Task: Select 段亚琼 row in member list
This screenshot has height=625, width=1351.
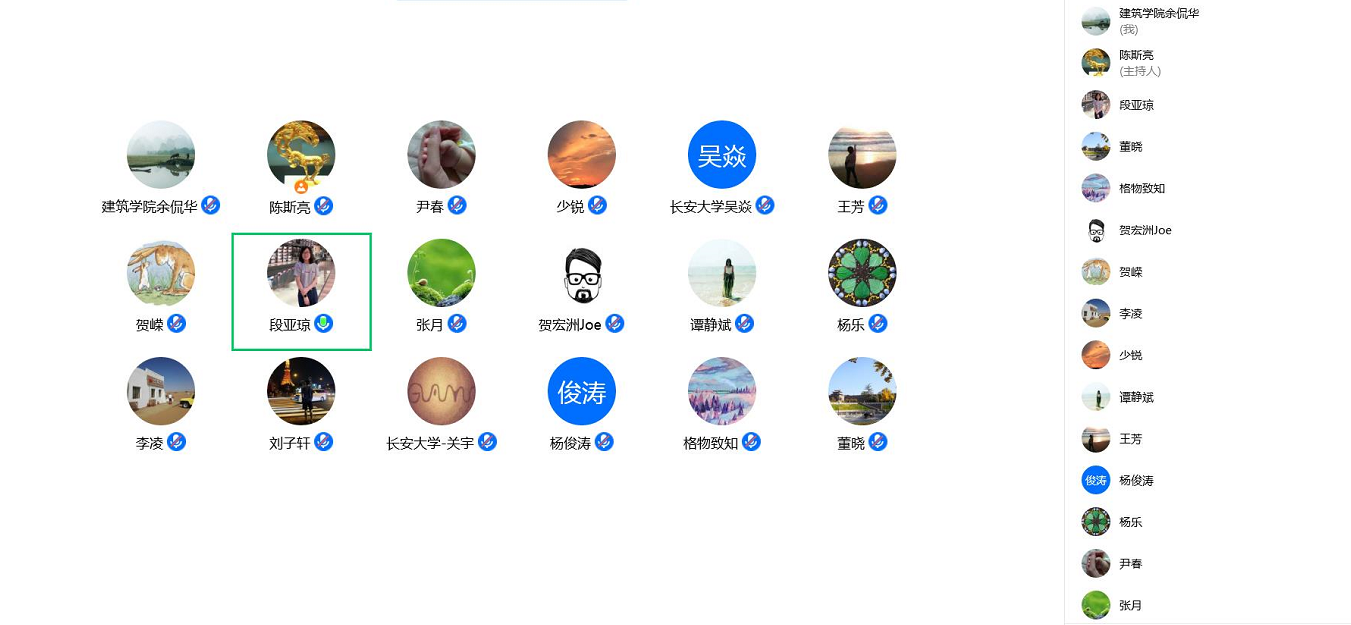Action: [x=1136, y=105]
